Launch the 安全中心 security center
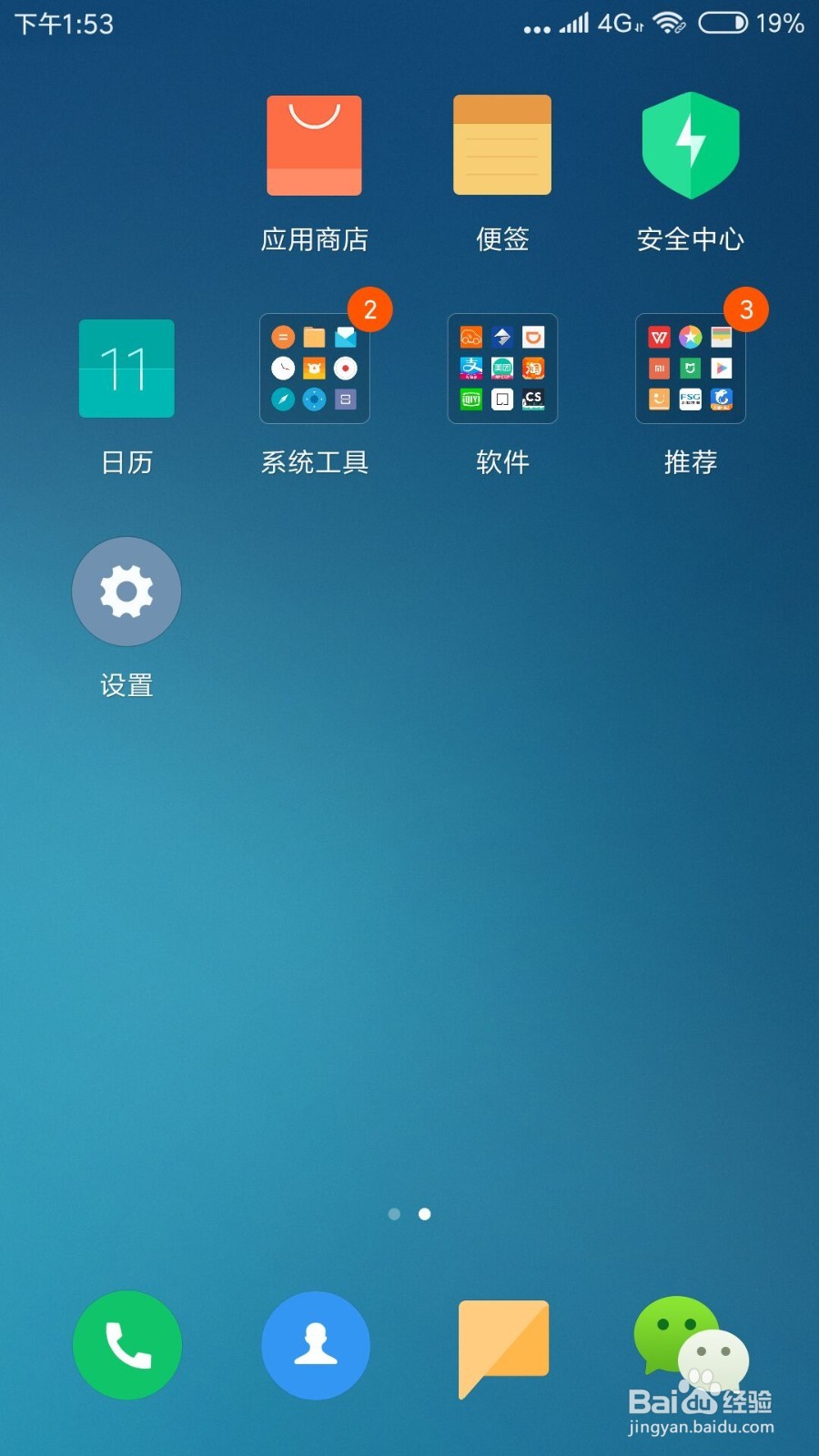 click(x=691, y=146)
